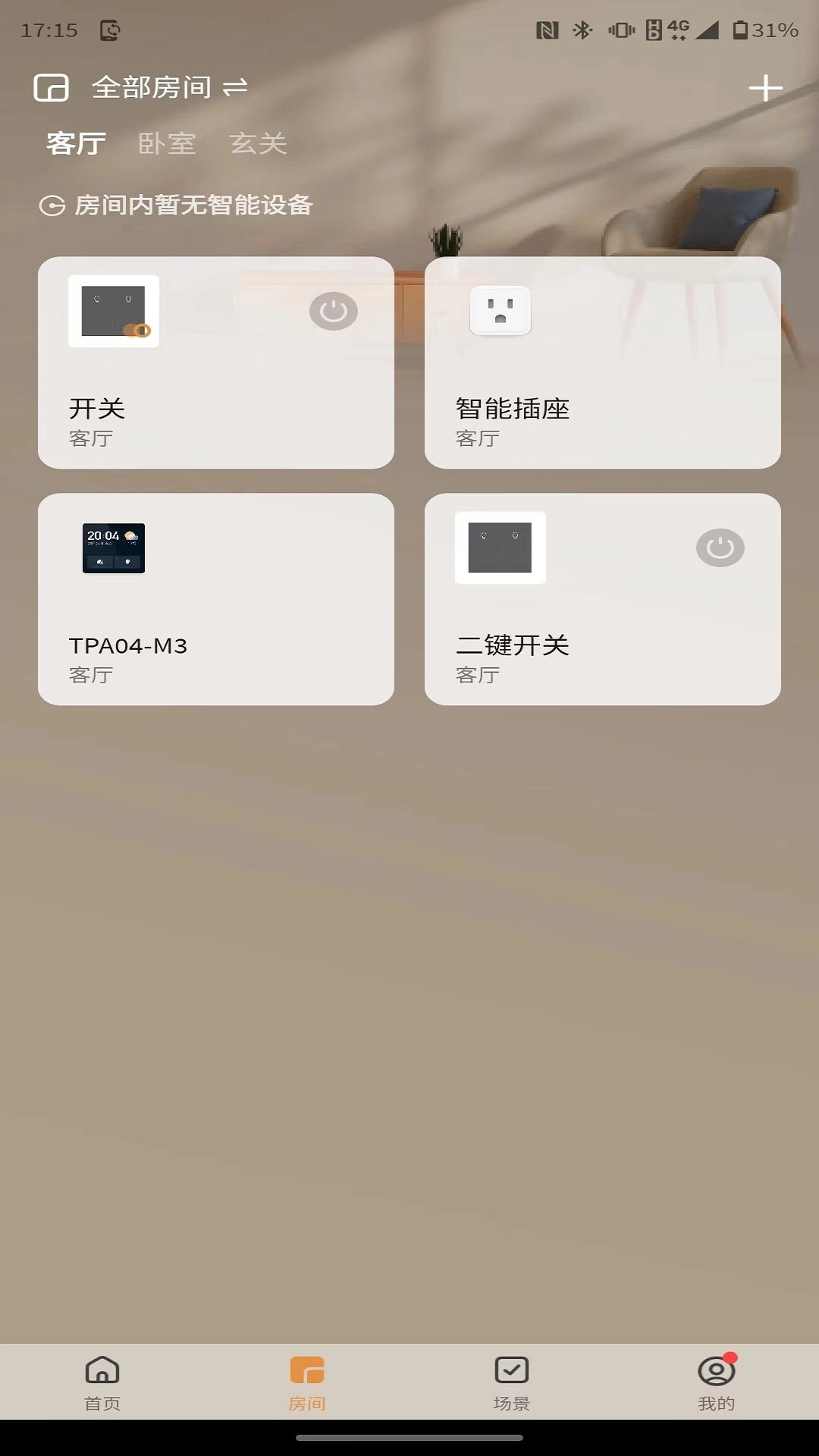This screenshot has height=1456, width=819.
Task: Tap the plus button to add a device
Action: [766, 88]
